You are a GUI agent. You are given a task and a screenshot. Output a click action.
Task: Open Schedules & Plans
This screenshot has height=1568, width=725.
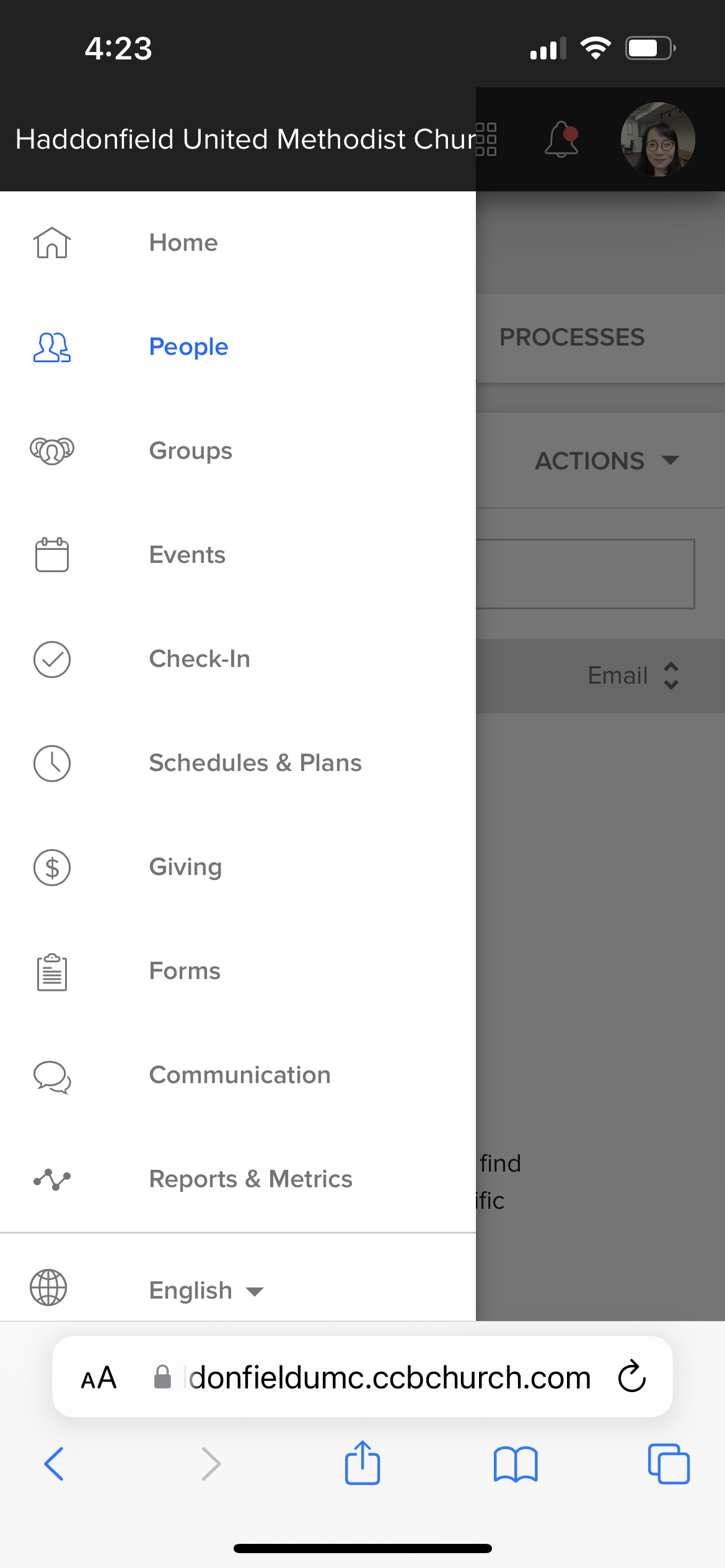(x=238, y=763)
